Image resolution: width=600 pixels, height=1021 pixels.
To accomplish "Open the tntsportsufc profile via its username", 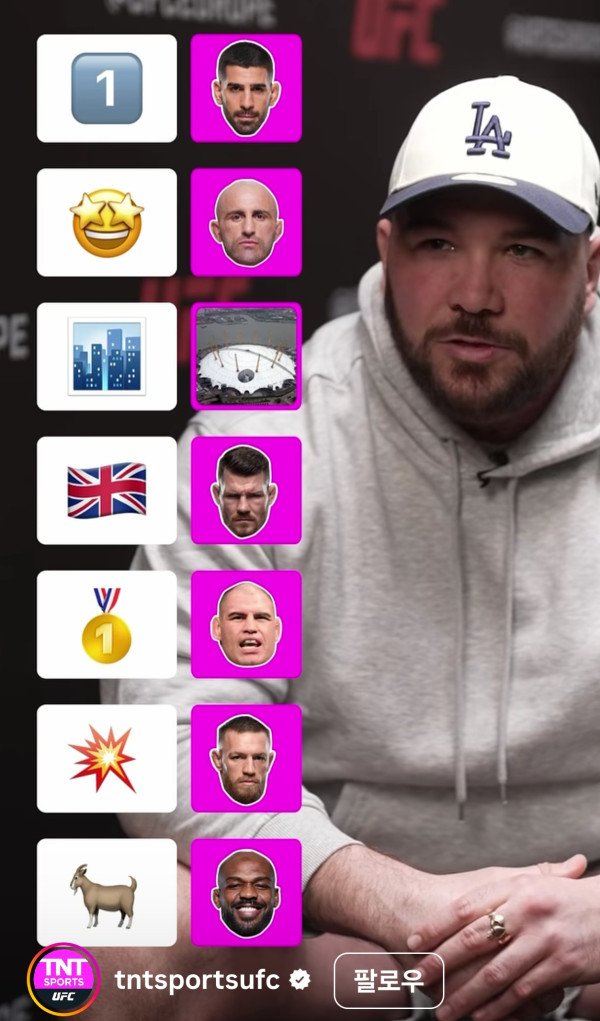I will click(x=197, y=980).
